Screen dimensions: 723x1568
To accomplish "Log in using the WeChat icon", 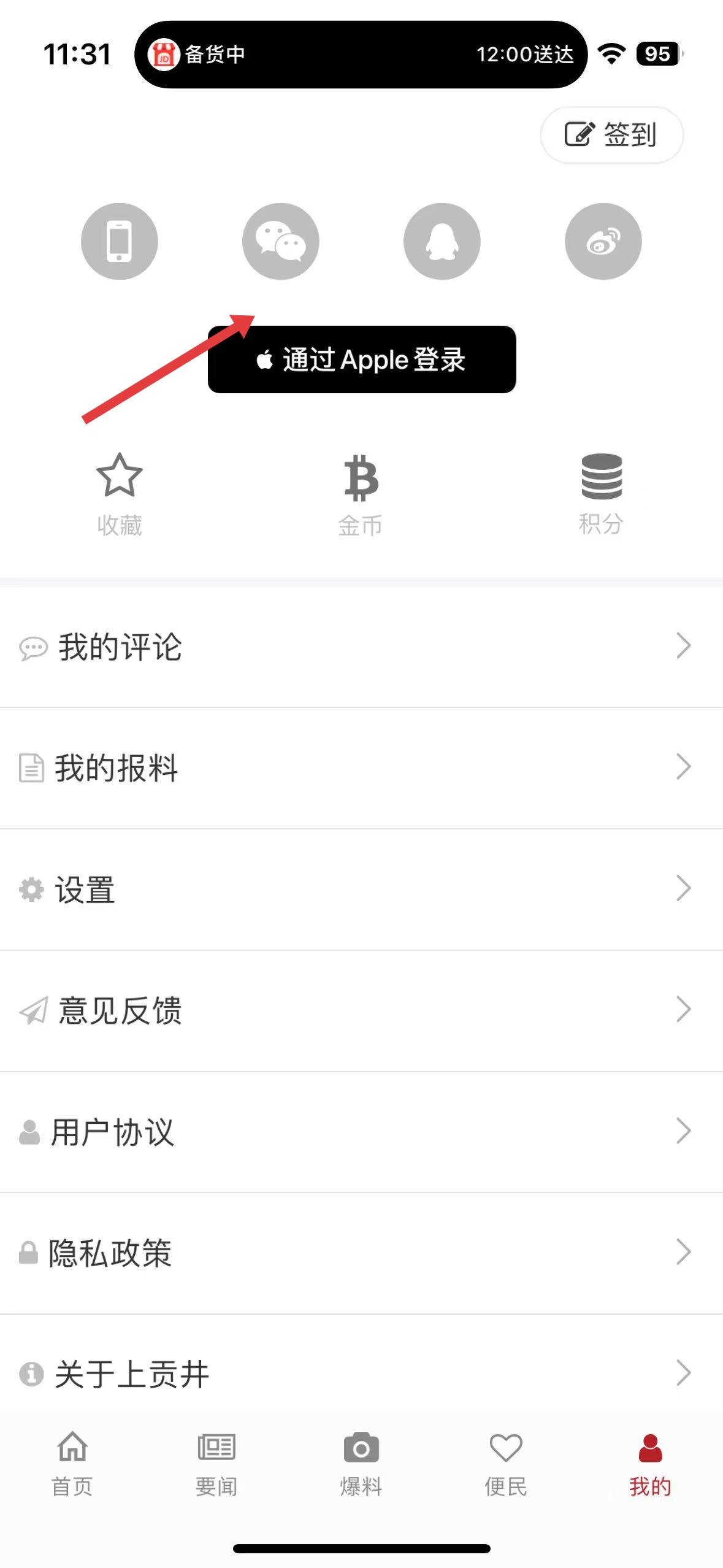I will 281,241.
